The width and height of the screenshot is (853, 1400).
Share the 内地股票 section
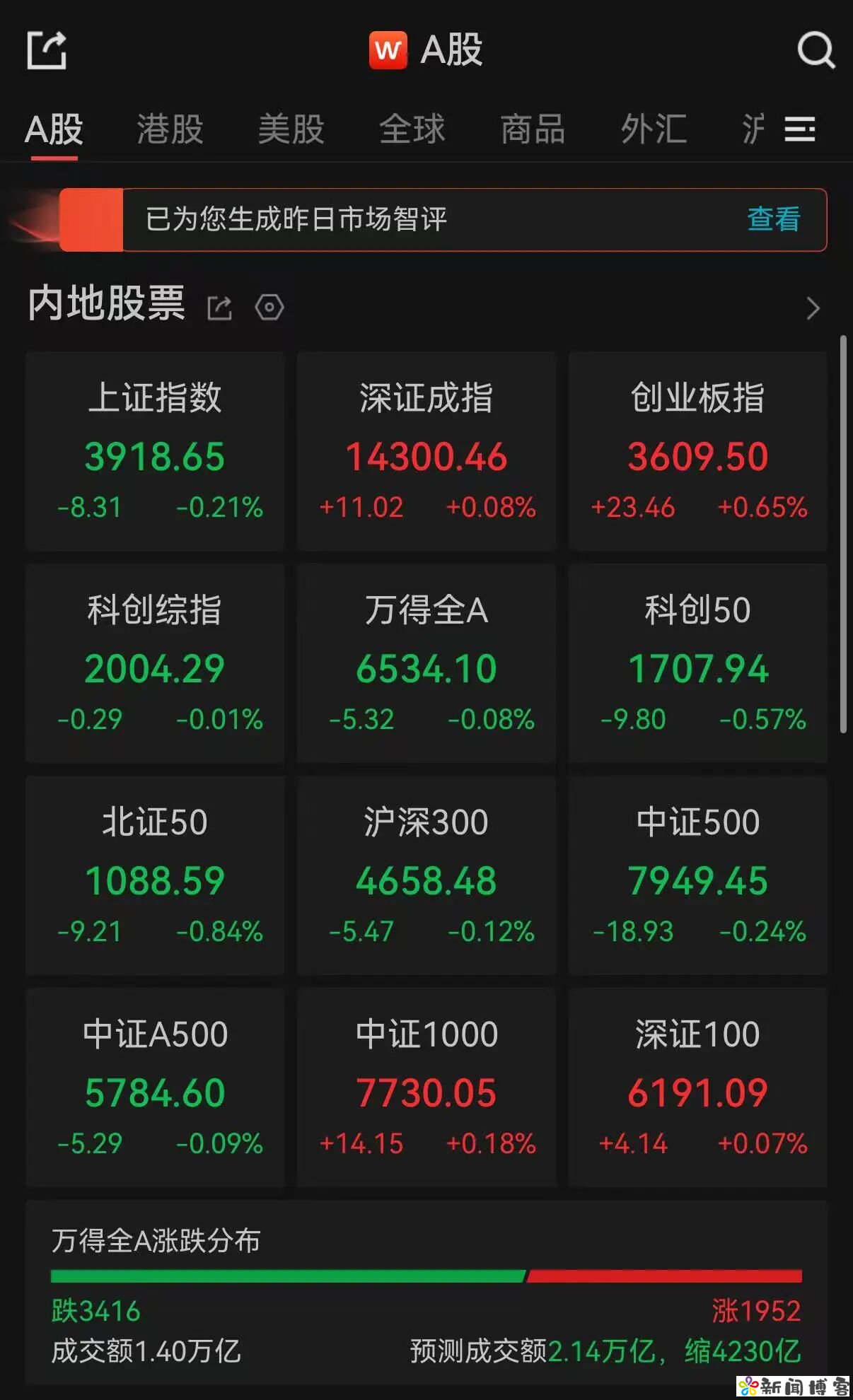[x=219, y=308]
